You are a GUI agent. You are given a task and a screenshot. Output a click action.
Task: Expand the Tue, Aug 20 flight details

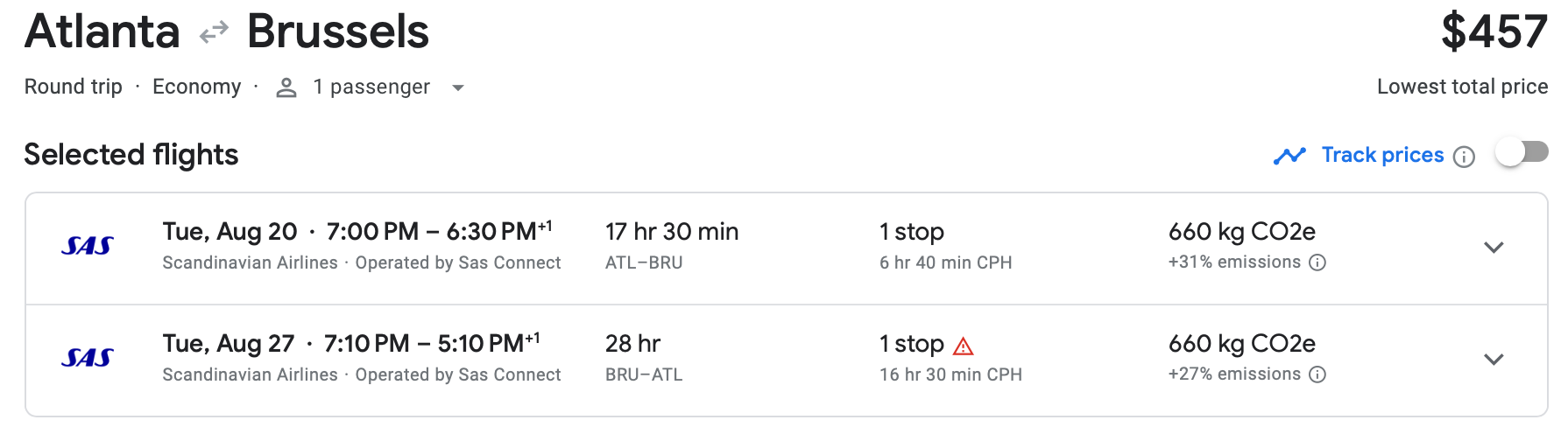click(1494, 248)
